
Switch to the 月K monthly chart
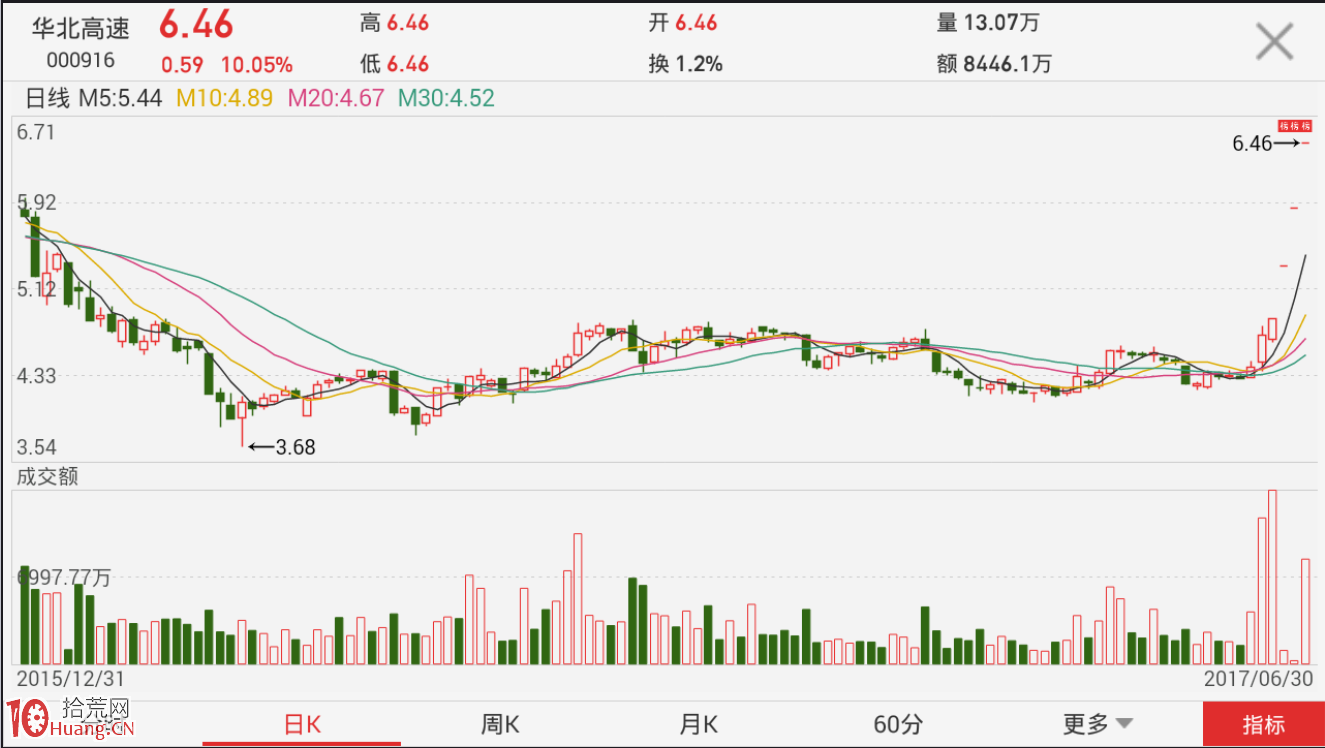pyautogui.click(x=699, y=724)
